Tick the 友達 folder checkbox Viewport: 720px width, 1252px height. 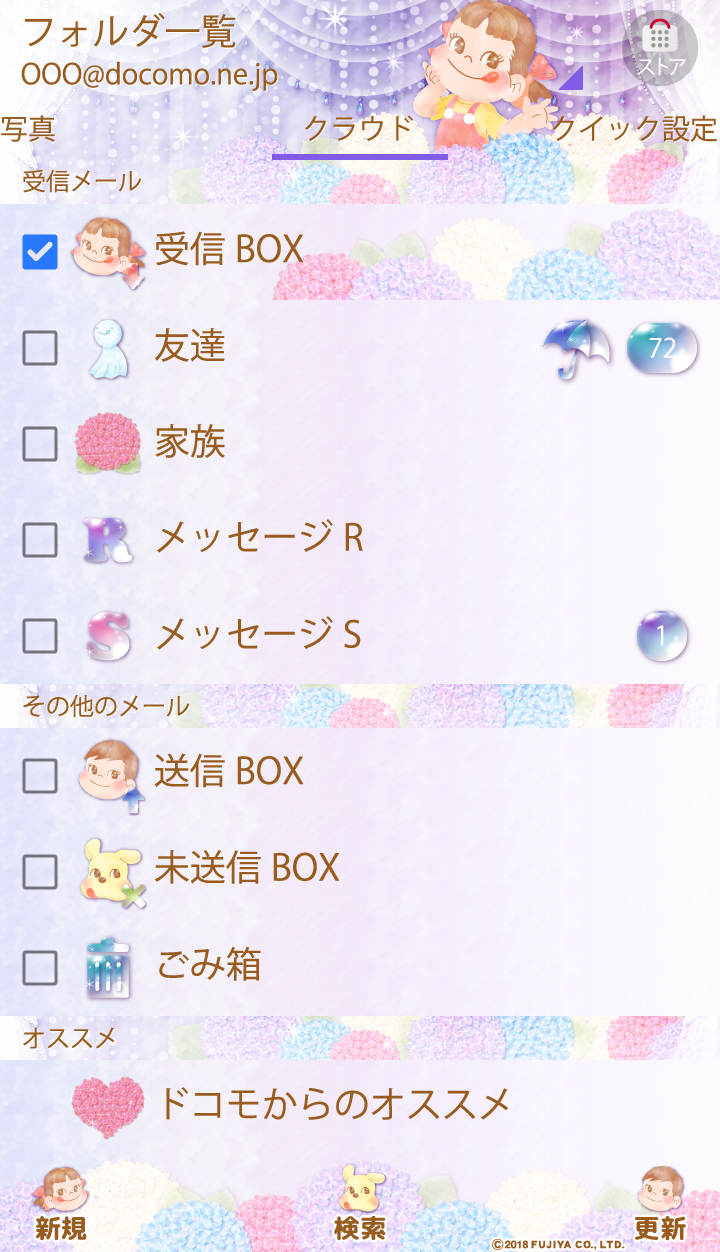click(x=40, y=347)
